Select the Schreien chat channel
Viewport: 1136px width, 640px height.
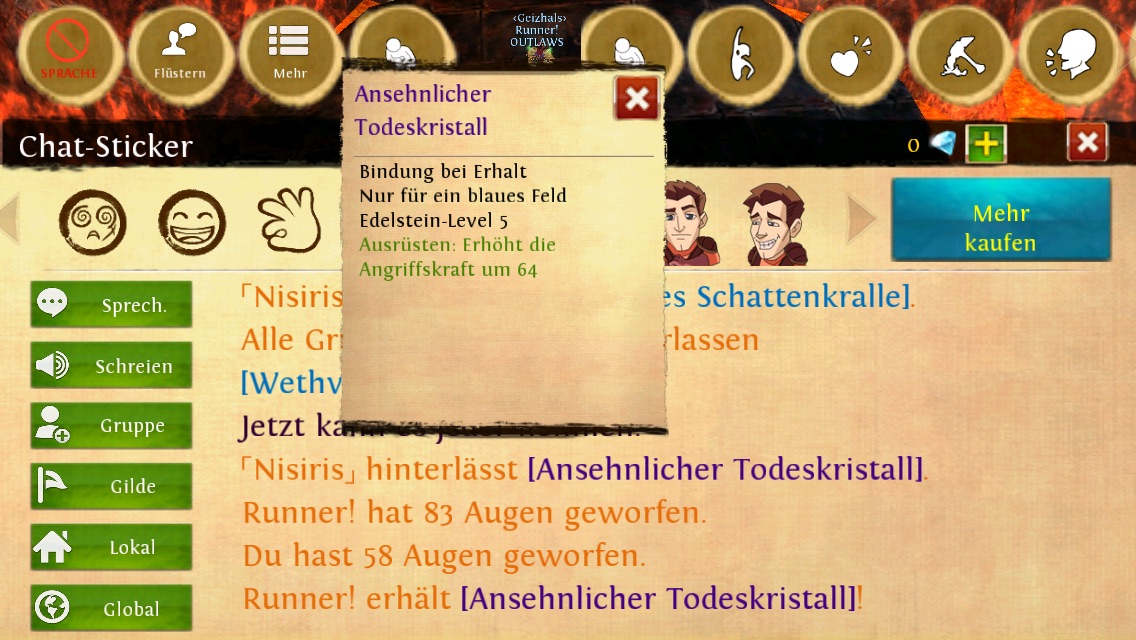[111, 366]
